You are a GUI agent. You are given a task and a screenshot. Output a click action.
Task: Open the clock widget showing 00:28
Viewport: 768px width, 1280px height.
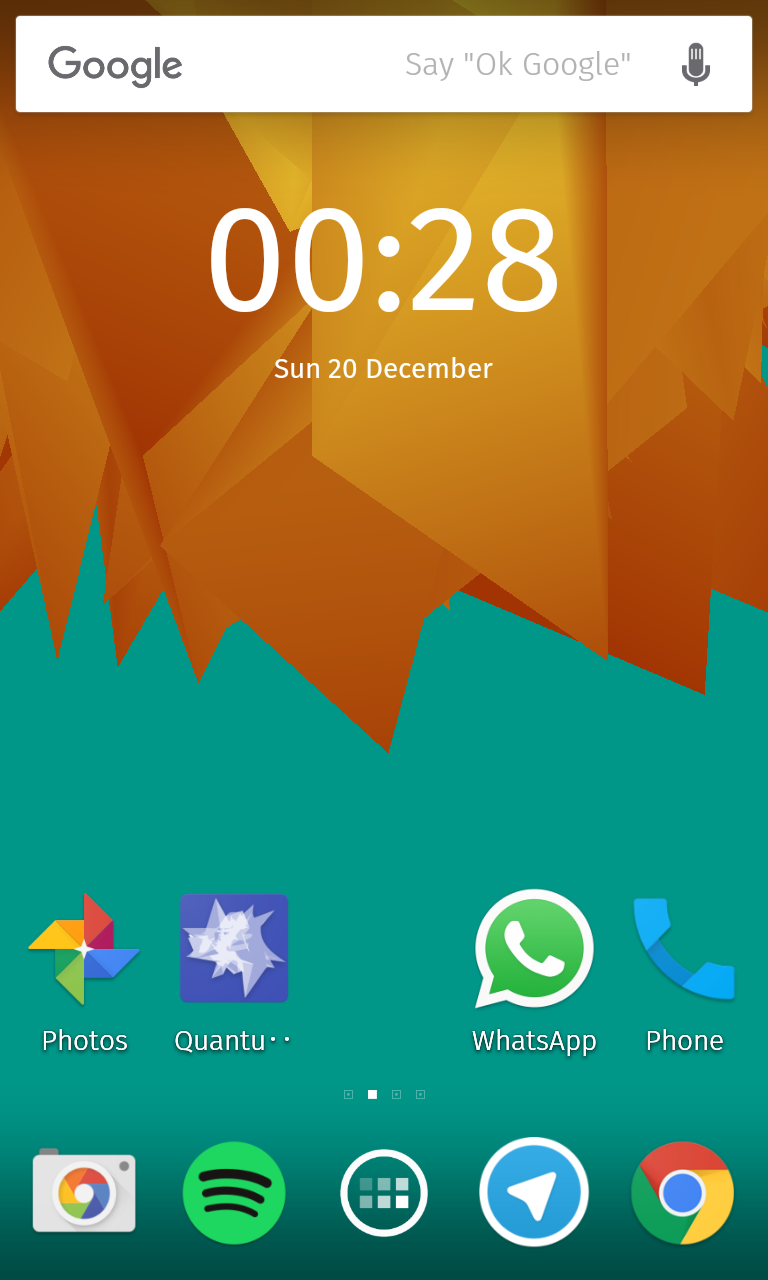[x=384, y=260]
